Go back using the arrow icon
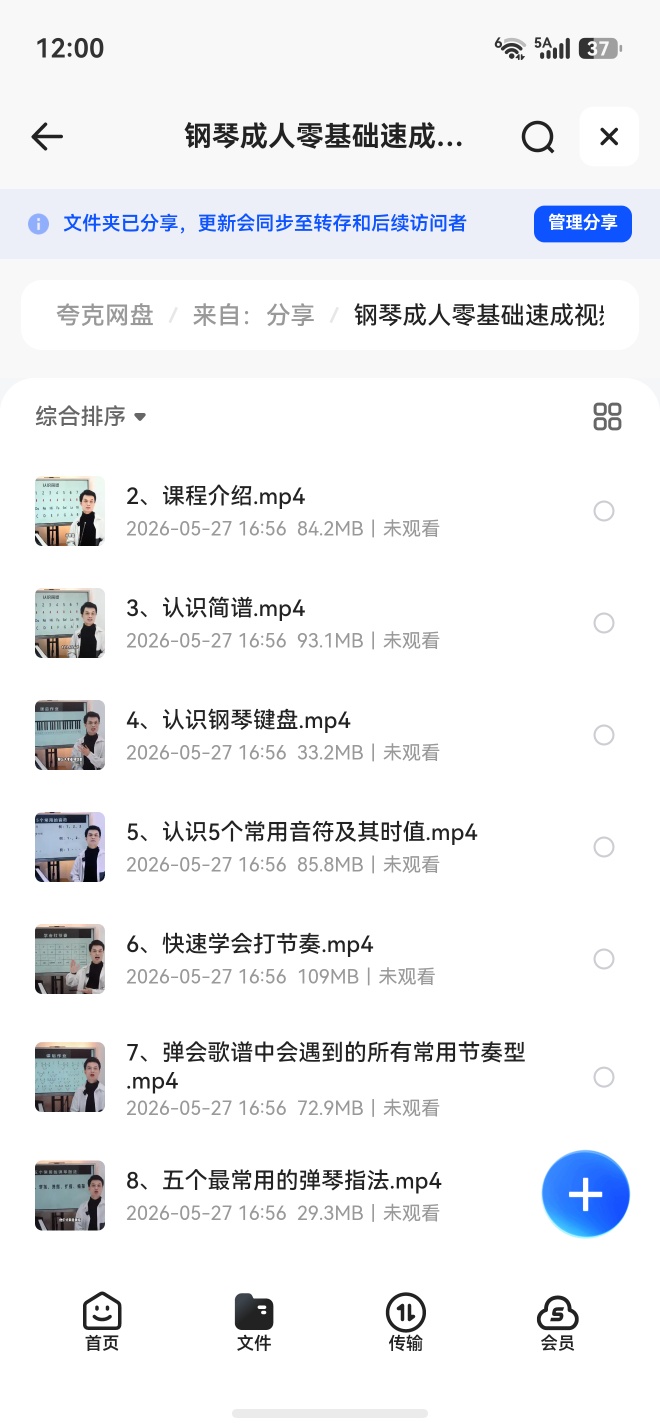Image resolution: width=660 pixels, height=1428 pixels. (47, 137)
